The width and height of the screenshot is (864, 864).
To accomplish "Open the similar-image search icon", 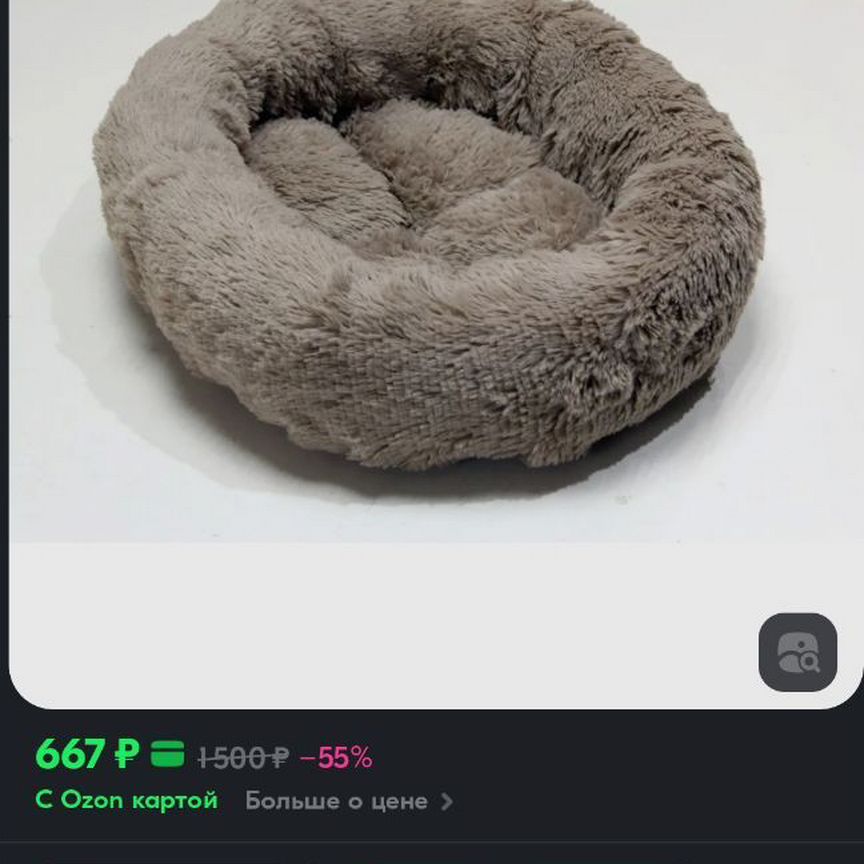I will pos(797,652).
